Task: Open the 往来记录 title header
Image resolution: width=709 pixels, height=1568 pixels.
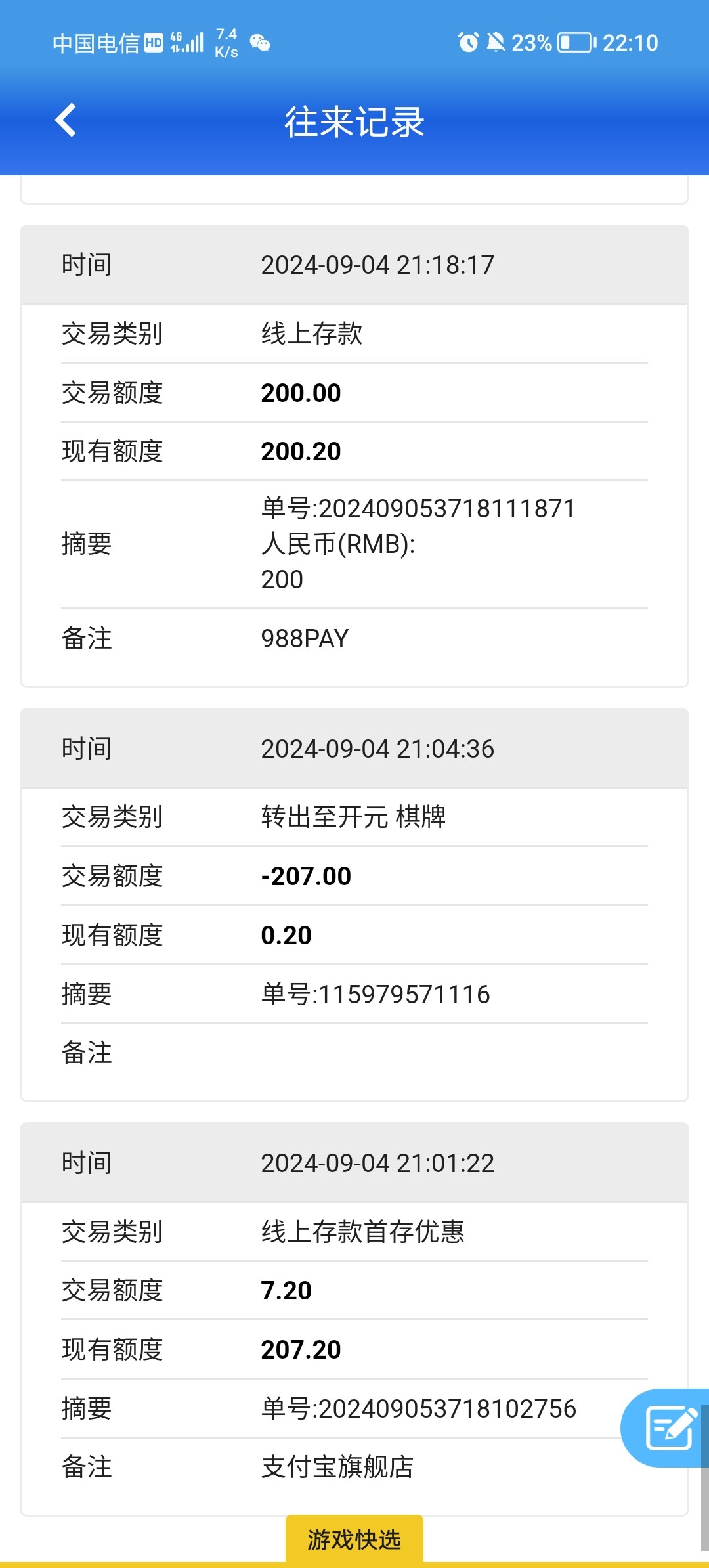Action: click(354, 122)
